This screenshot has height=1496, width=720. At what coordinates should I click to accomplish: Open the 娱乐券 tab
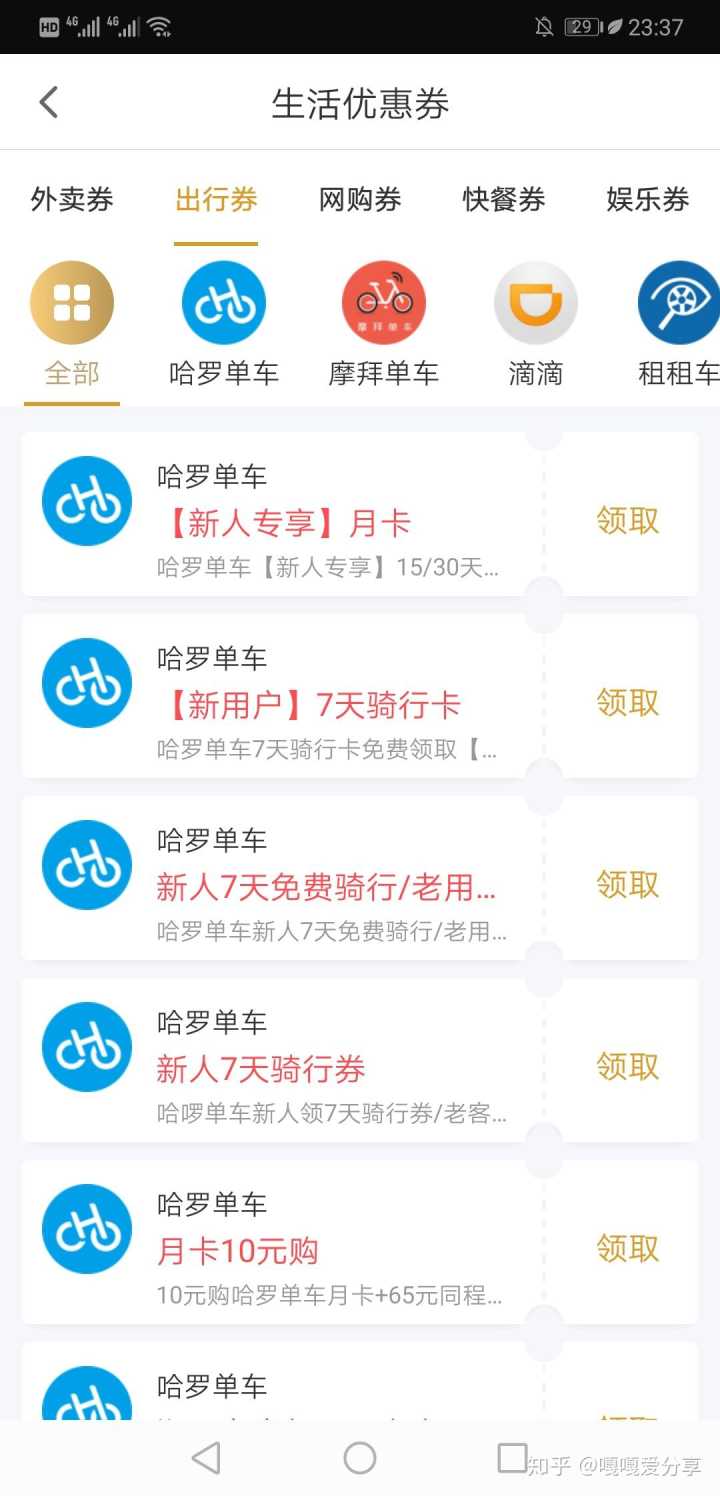pyautogui.click(x=648, y=199)
